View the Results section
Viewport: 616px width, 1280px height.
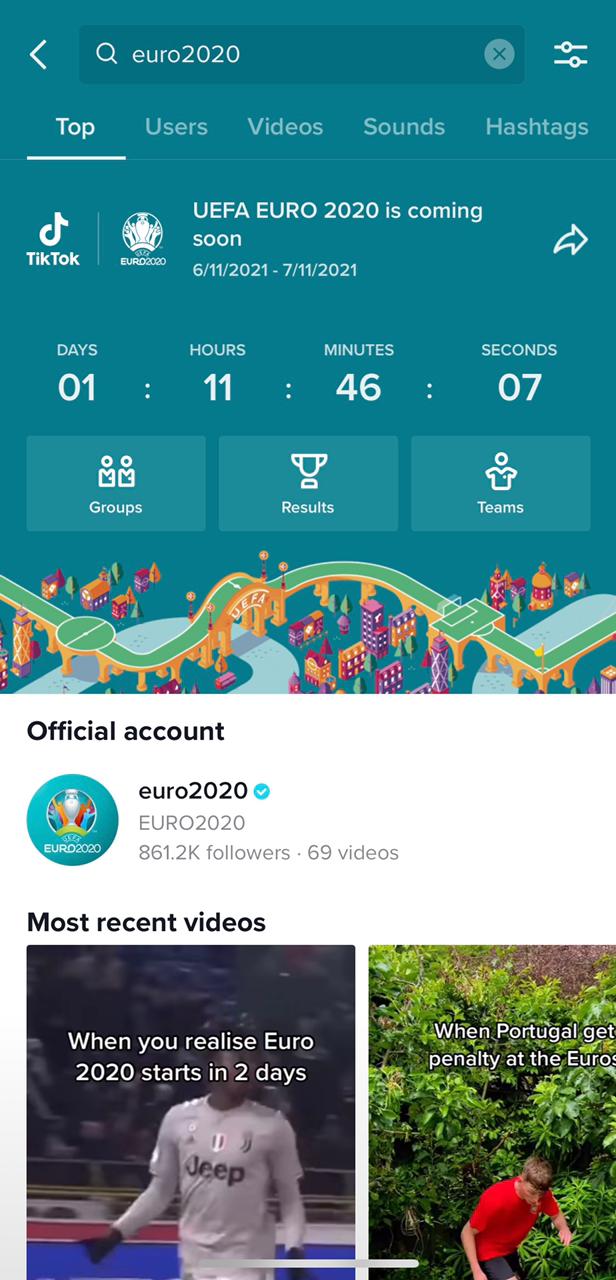308,483
